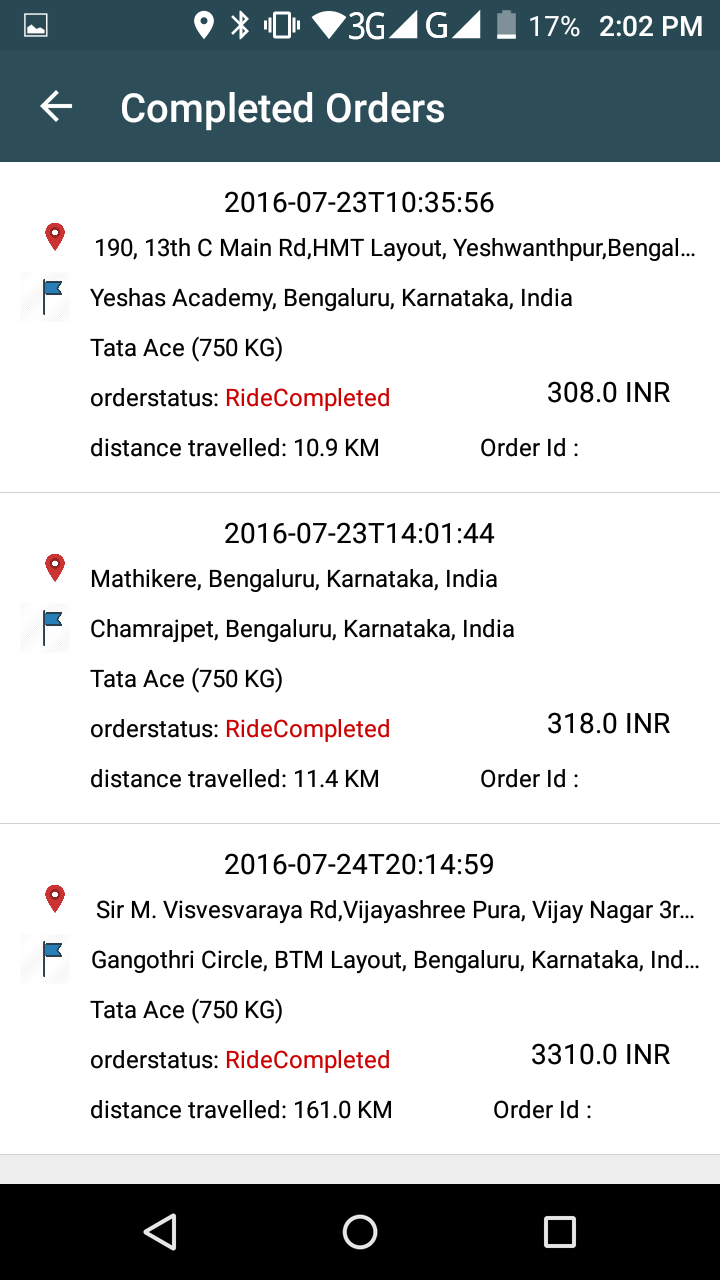Go back from Completed Orders
Viewport: 720px width, 1280px height.
57,107
